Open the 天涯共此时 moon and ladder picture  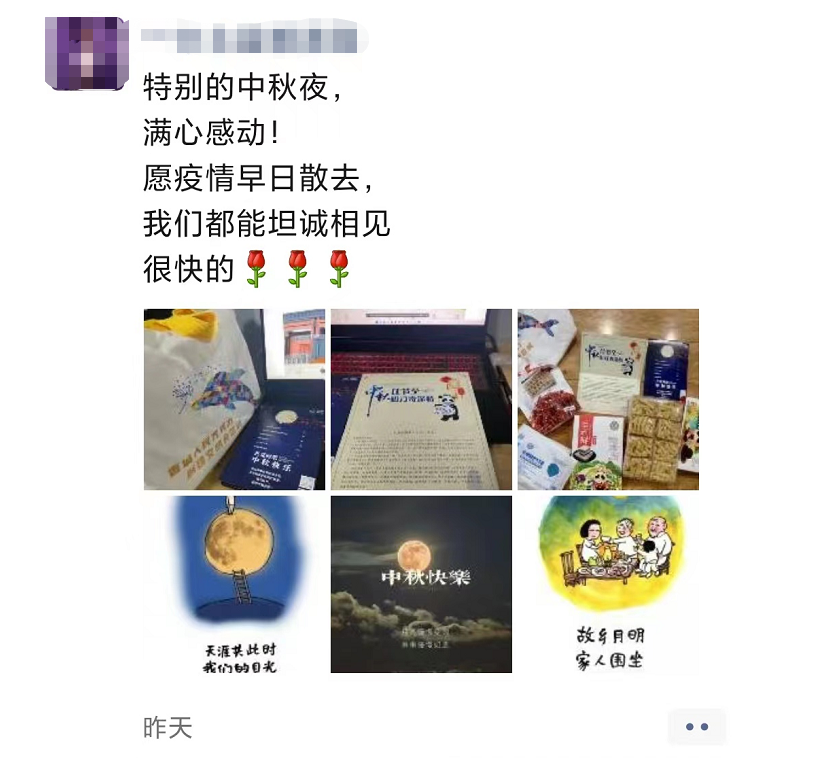234,585
